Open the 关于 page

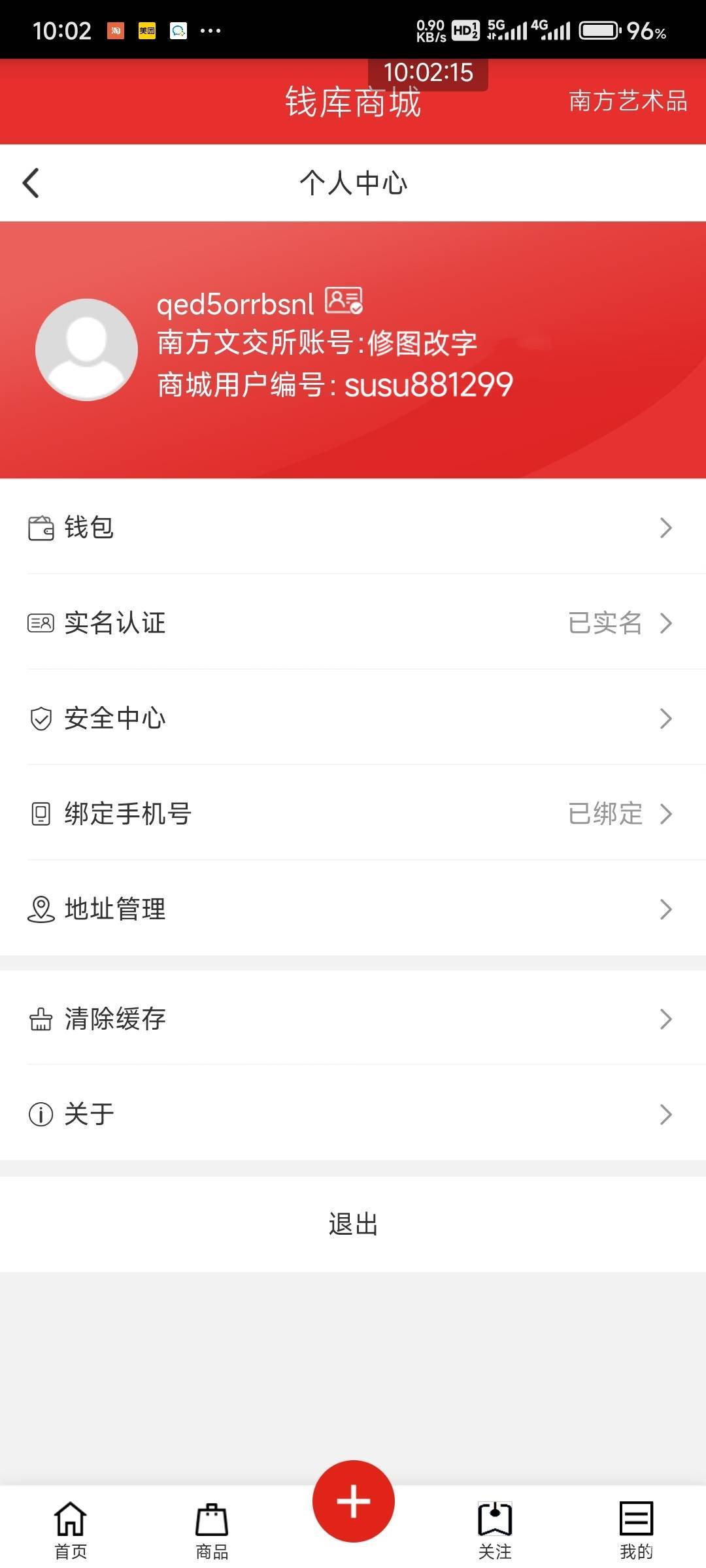click(x=353, y=1114)
